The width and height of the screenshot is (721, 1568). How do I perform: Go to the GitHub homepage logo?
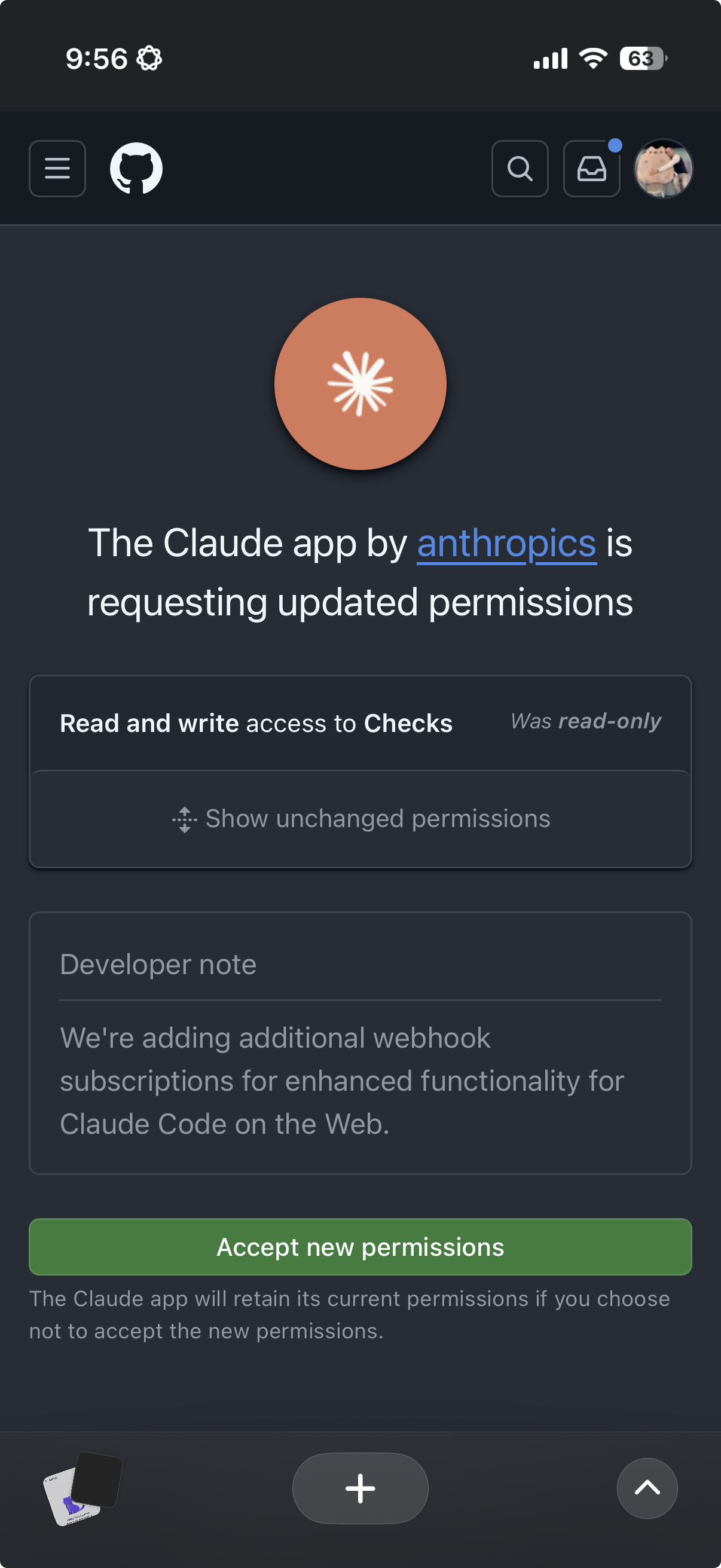point(136,169)
